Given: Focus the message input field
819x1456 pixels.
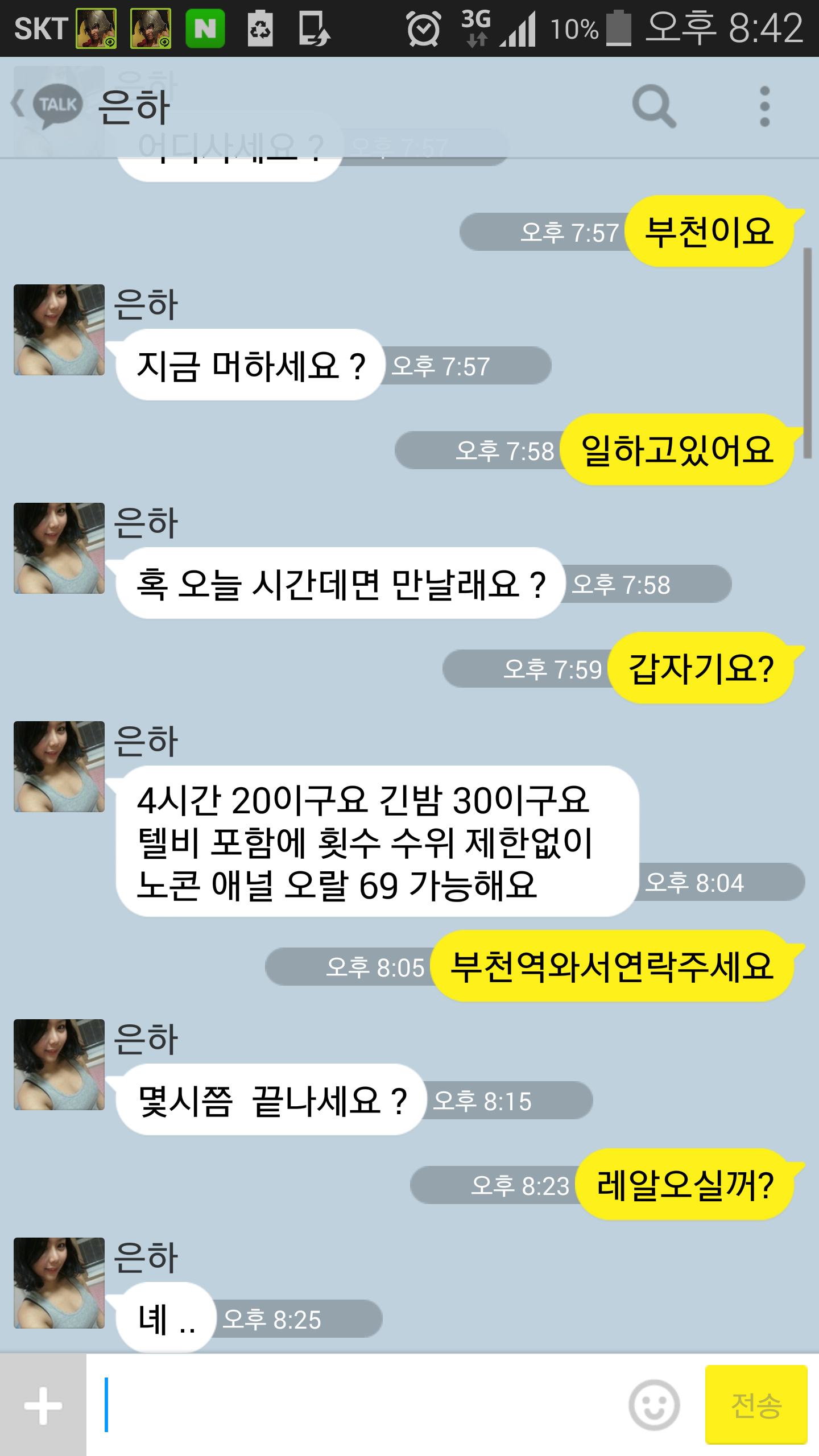Looking at the screenshot, I should (355, 1405).
